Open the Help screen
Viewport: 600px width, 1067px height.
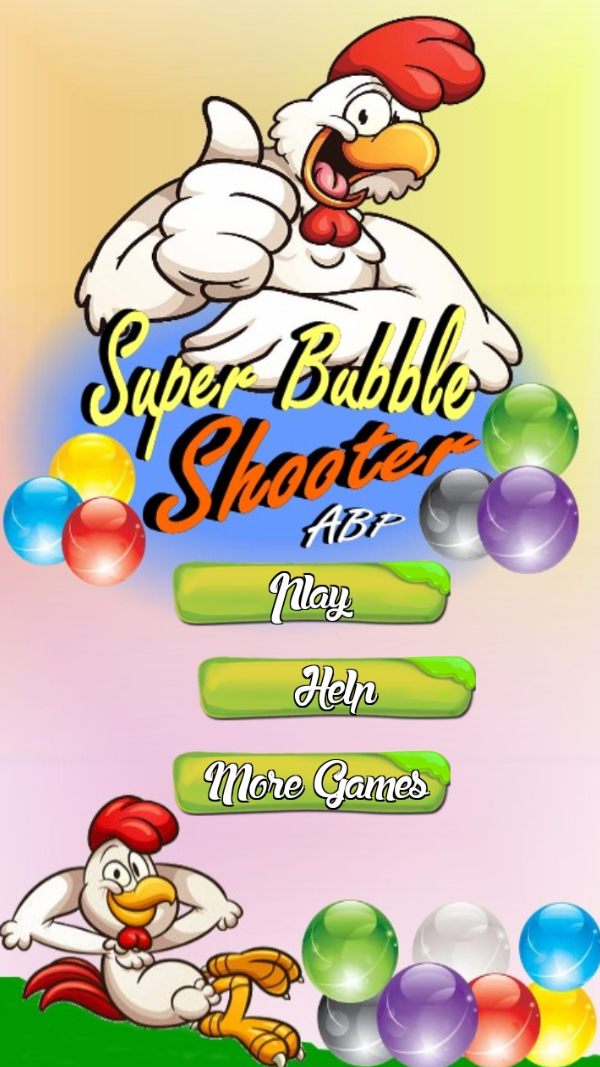click(x=336, y=689)
